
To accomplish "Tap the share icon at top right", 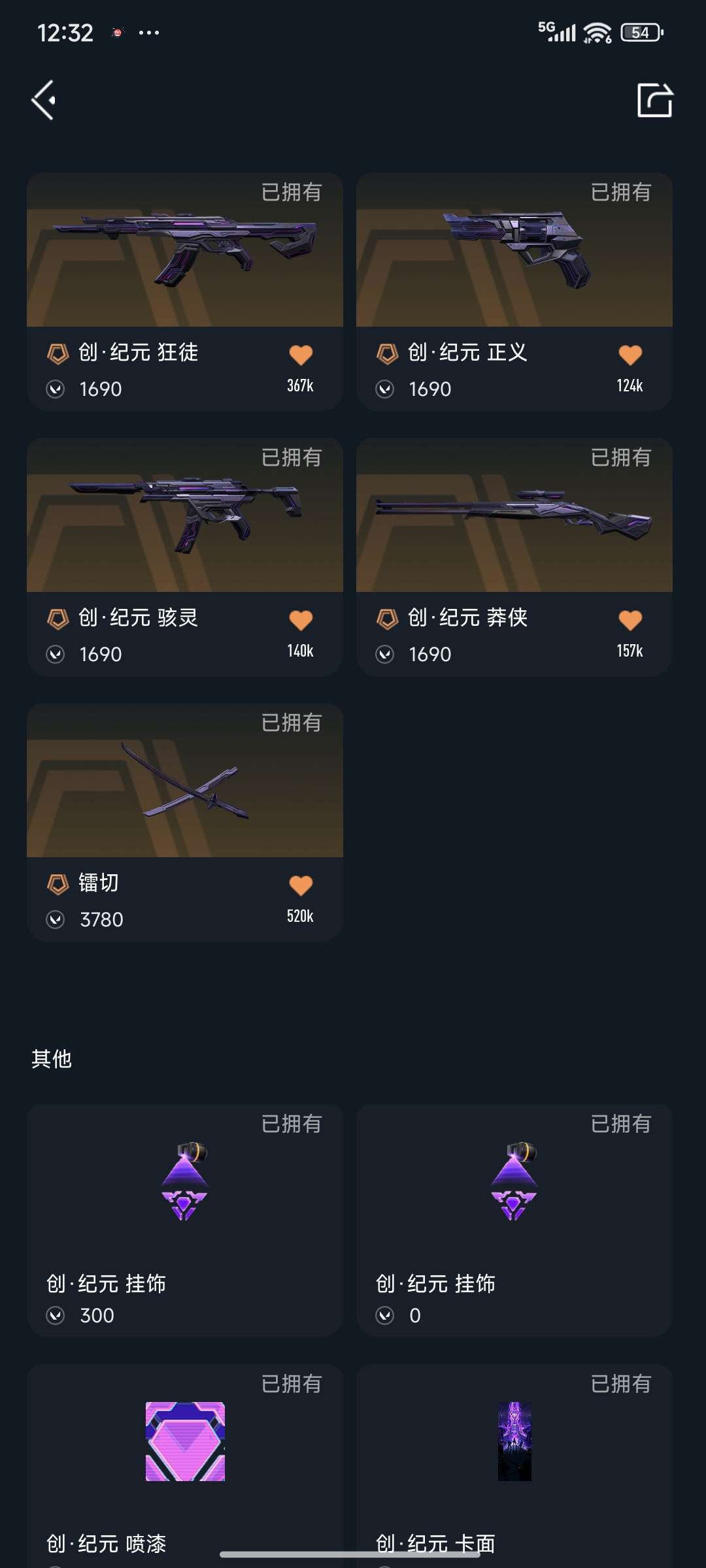I will (x=654, y=100).
